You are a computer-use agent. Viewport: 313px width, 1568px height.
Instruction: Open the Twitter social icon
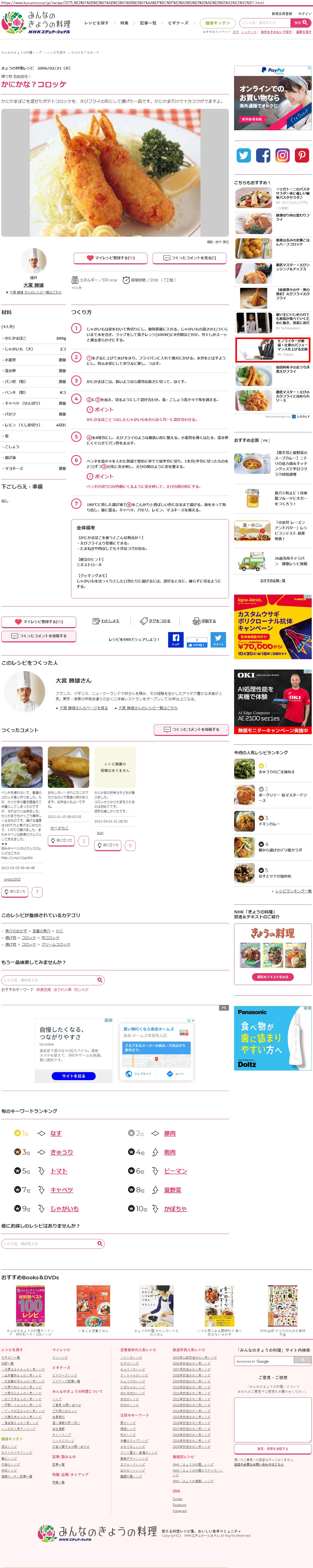[244, 155]
